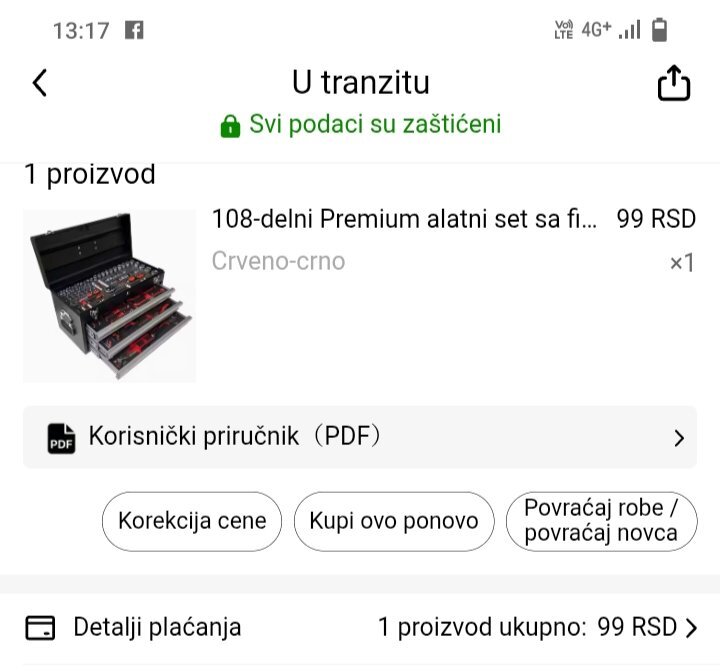Request Povraćaj robe / povraćaj novca
The image size is (720, 672).
[601, 521]
